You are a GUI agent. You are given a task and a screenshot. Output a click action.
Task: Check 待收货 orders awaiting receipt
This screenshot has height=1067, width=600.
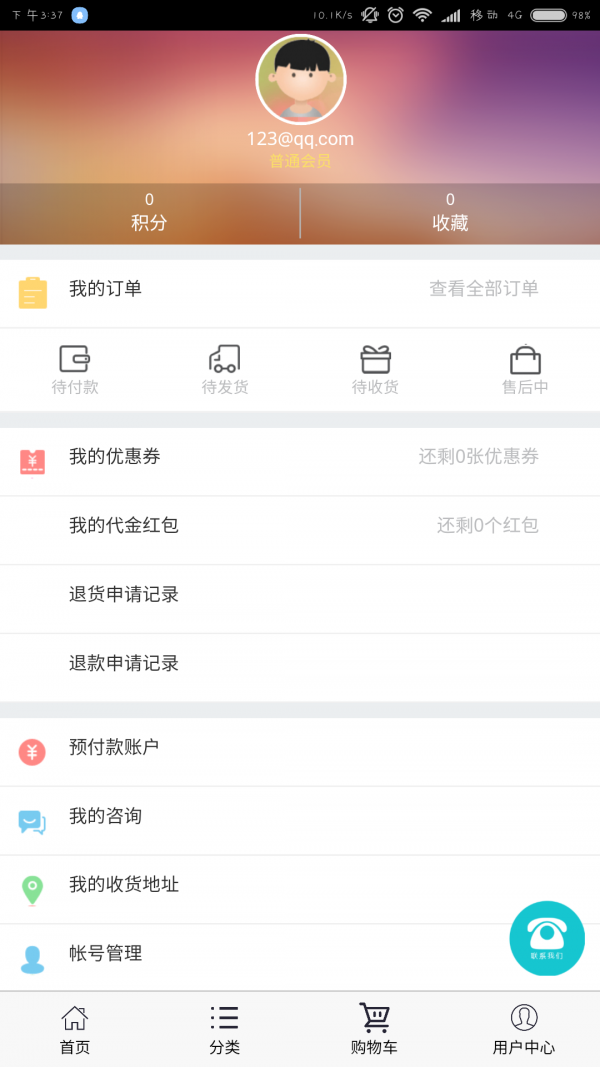coord(375,369)
